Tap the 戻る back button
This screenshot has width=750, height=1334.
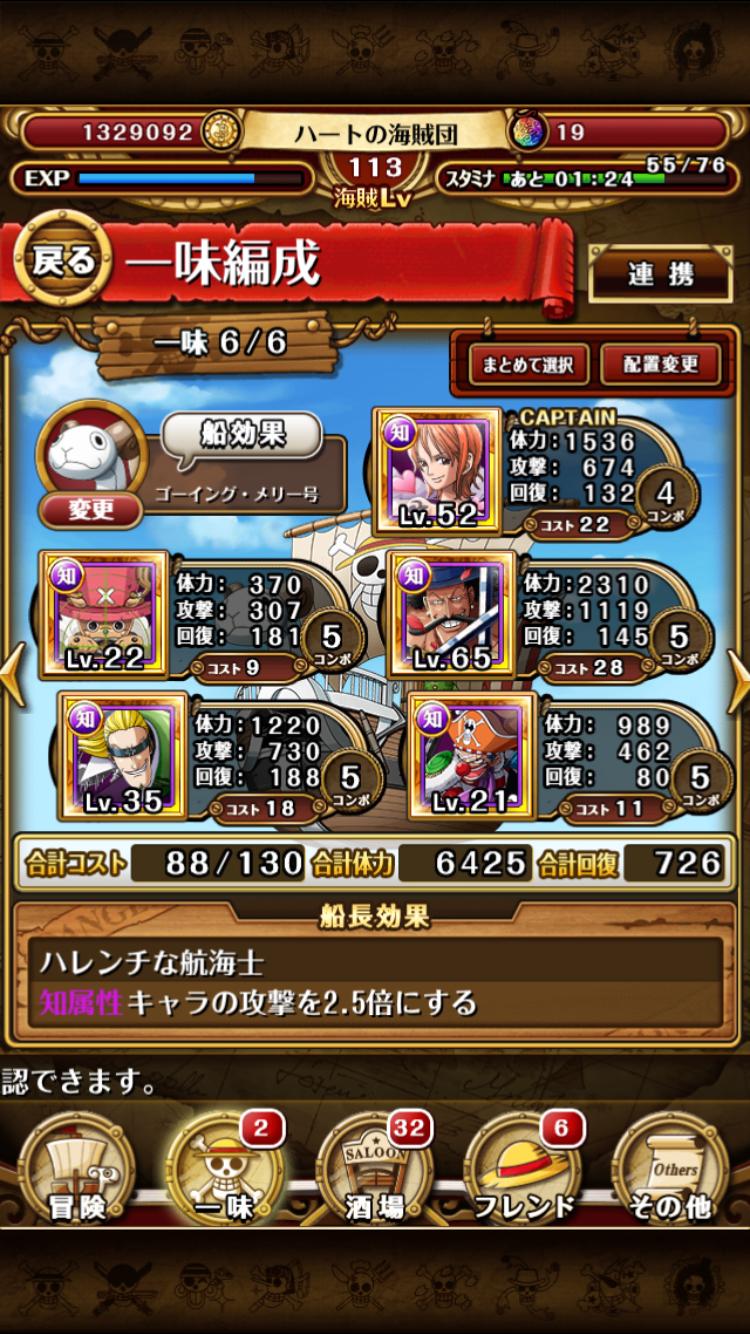(64, 261)
